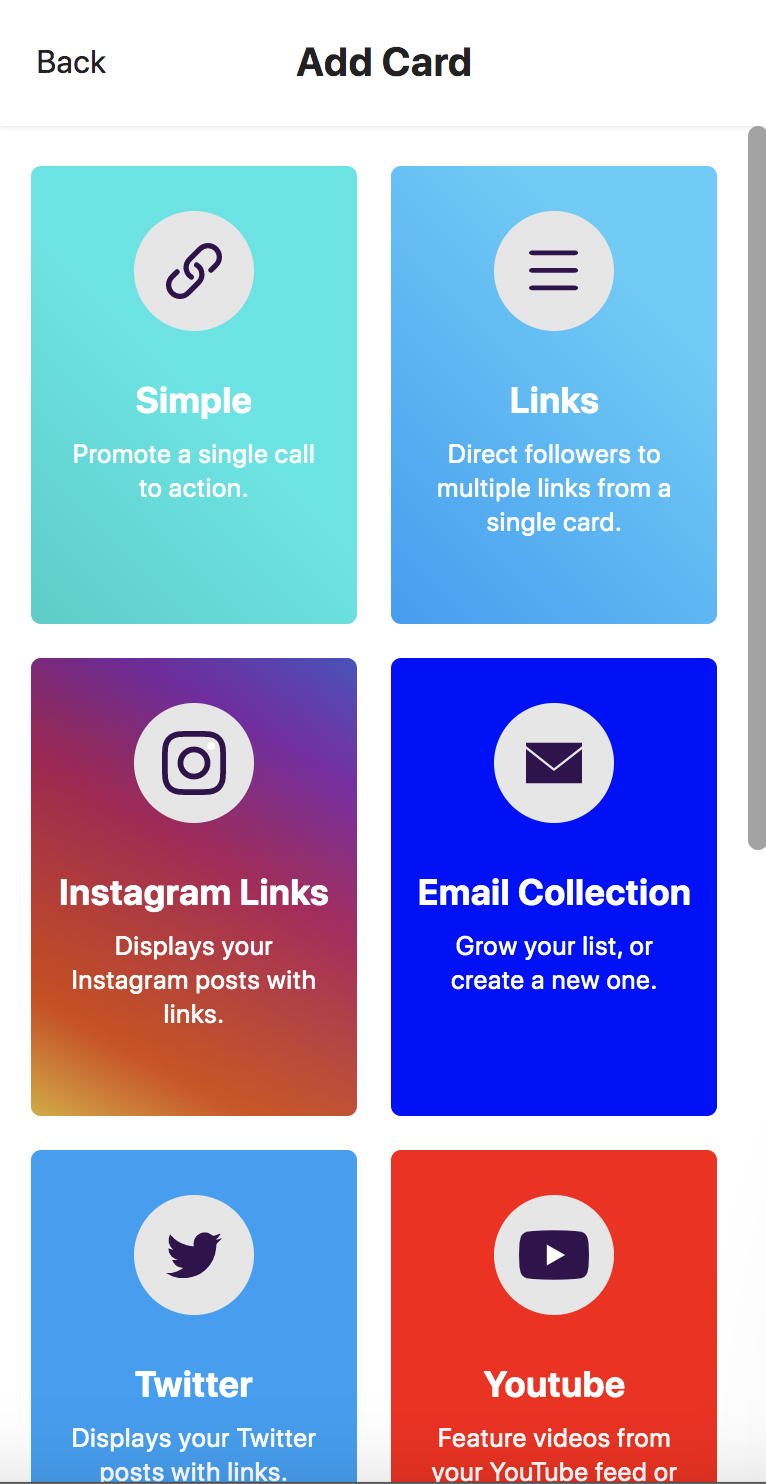Click the hamburger lines icon on Links card
The width and height of the screenshot is (766, 1484).
click(554, 270)
